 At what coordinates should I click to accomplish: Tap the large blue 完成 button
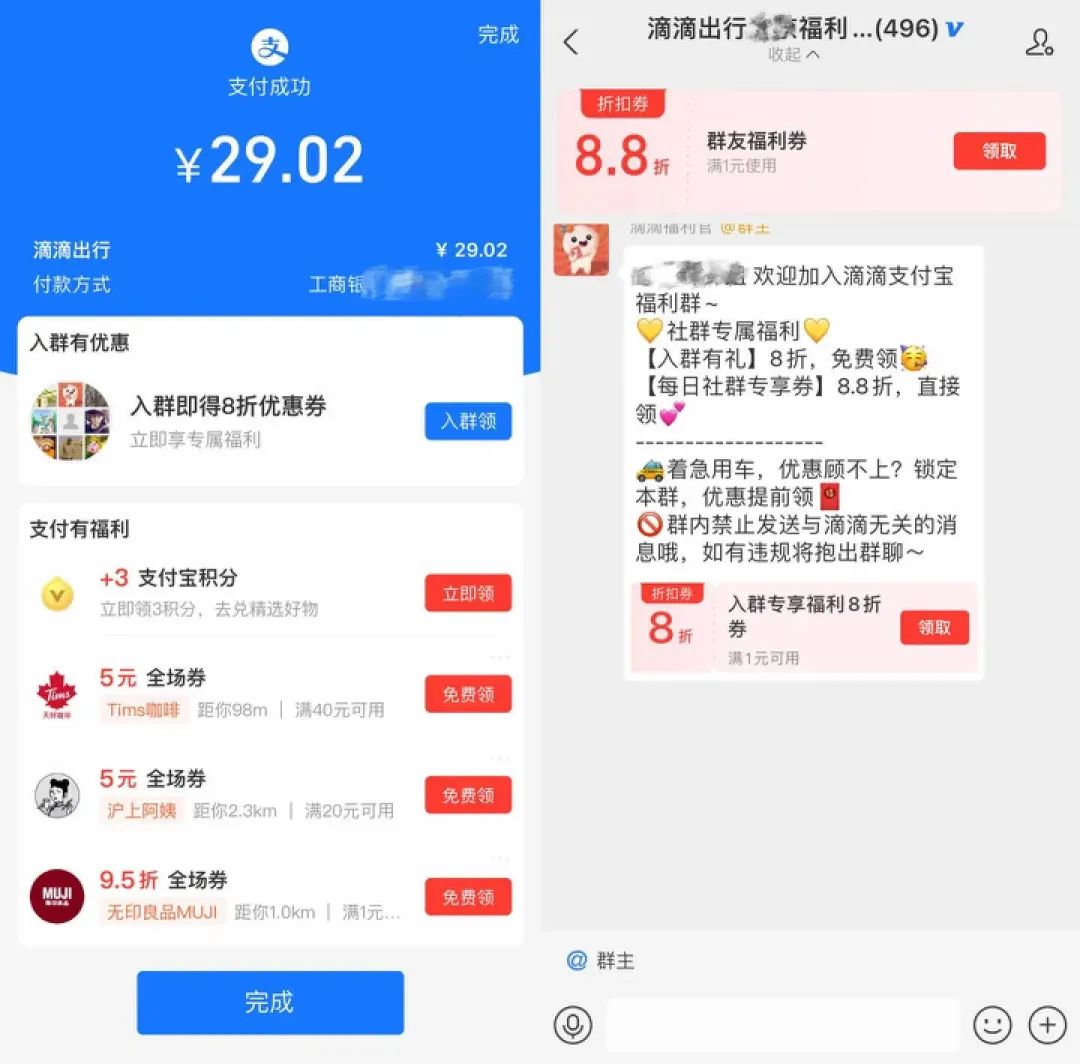click(x=270, y=1002)
